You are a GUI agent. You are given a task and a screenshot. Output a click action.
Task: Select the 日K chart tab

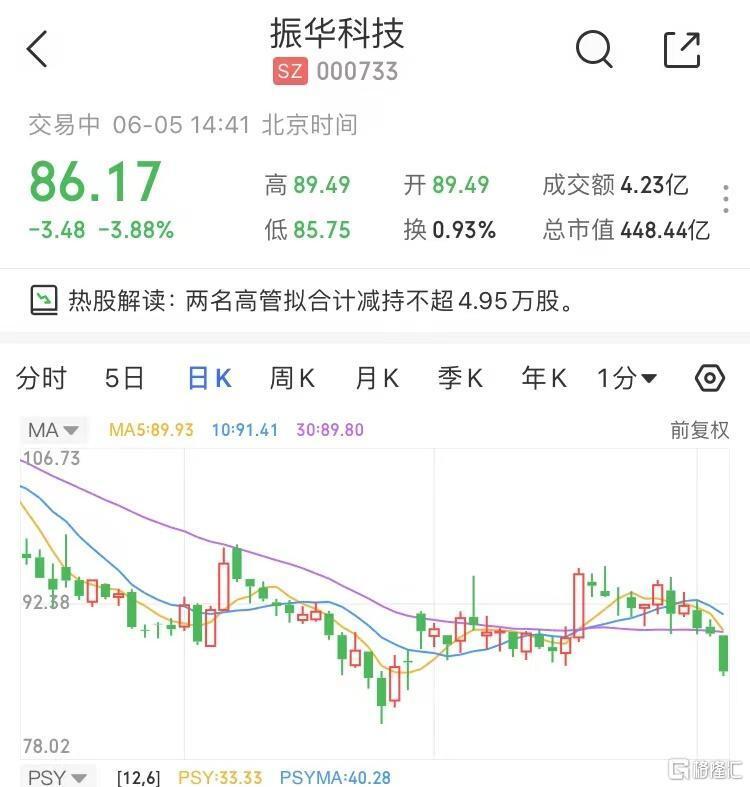pyautogui.click(x=209, y=378)
